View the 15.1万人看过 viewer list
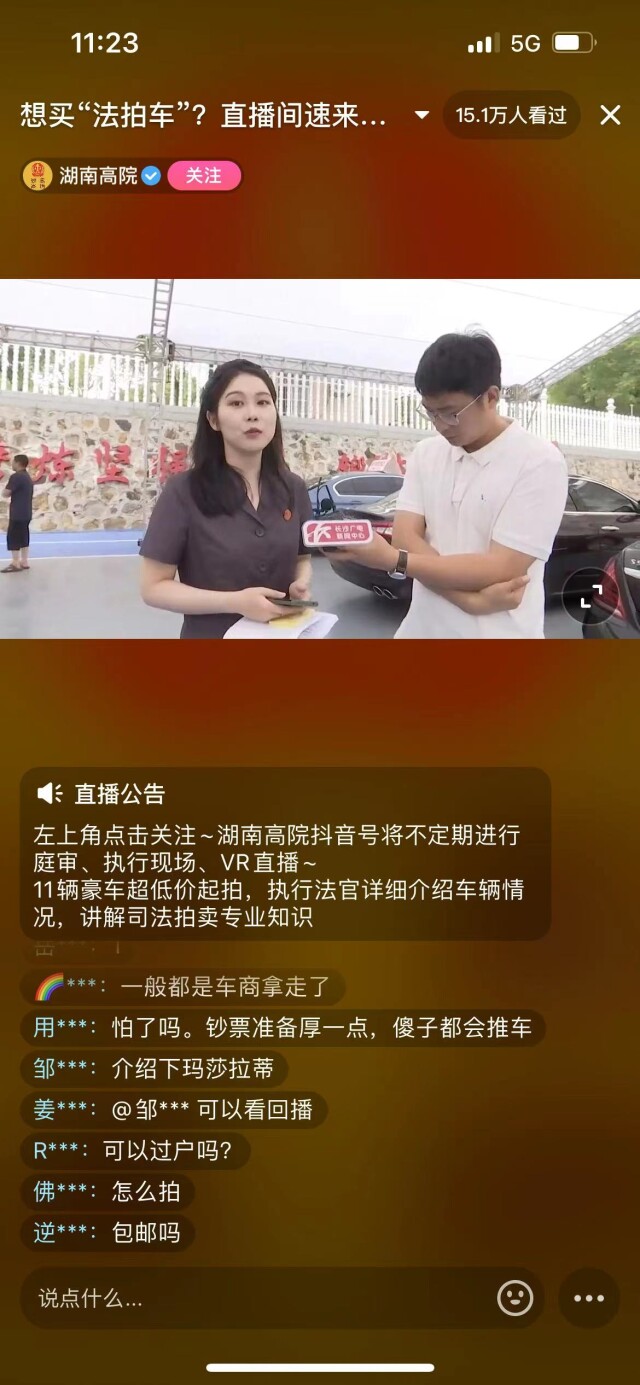This screenshot has width=640, height=1385. (511, 115)
